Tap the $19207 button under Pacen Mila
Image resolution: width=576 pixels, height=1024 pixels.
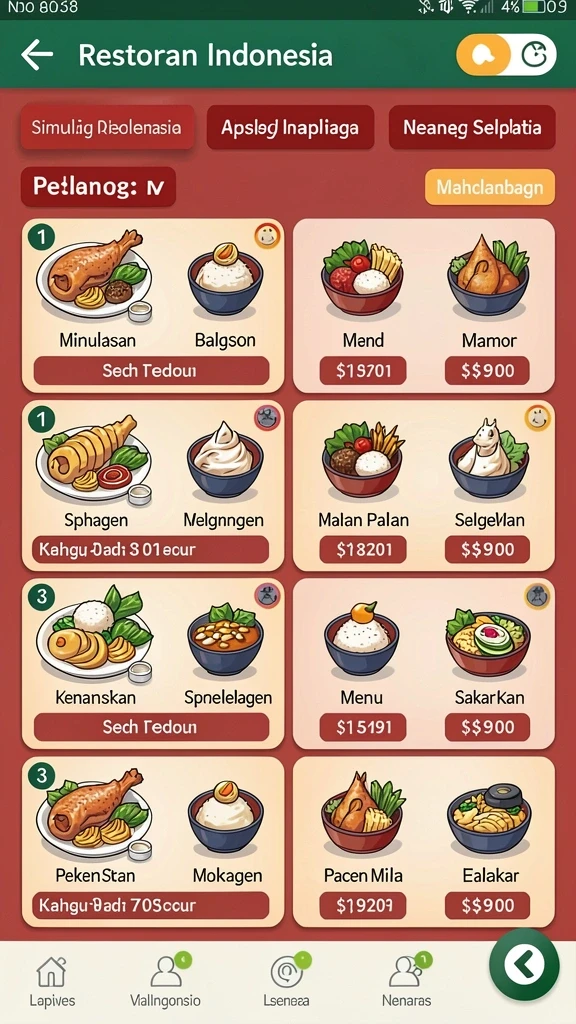point(363,905)
